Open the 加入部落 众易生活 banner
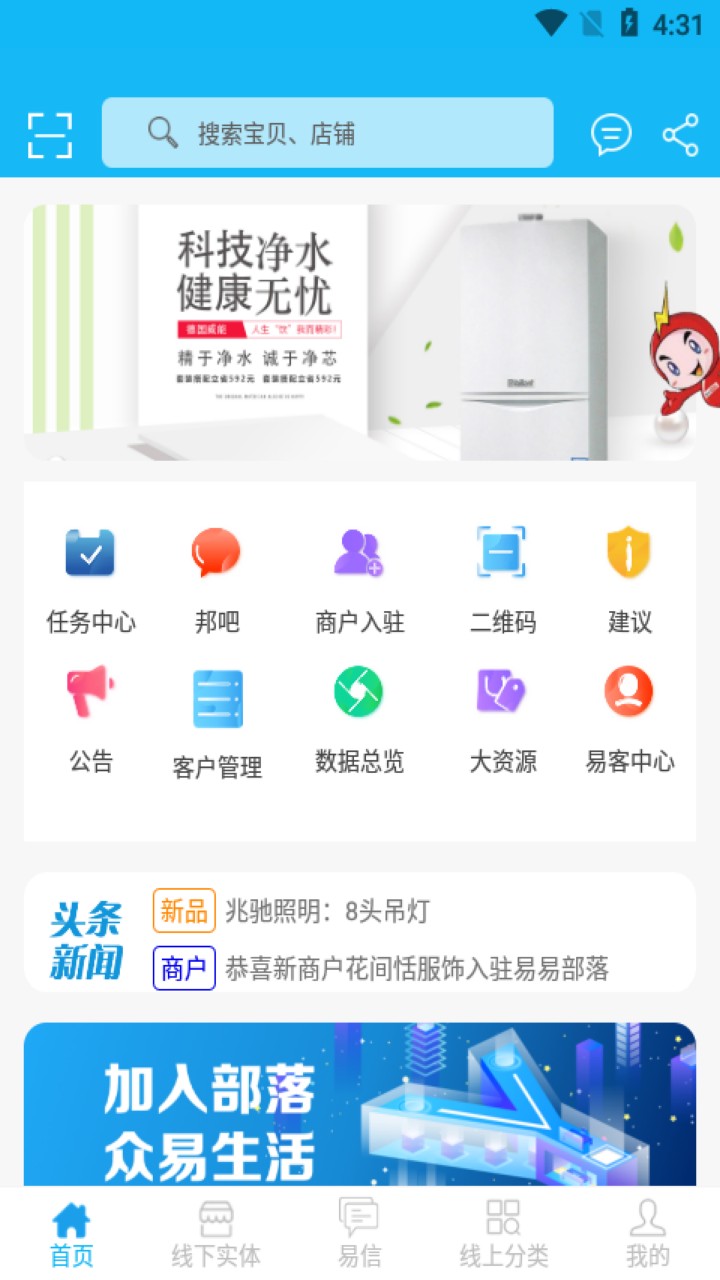This screenshot has width=720, height=1280. pyautogui.click(x=359, y=1104)
